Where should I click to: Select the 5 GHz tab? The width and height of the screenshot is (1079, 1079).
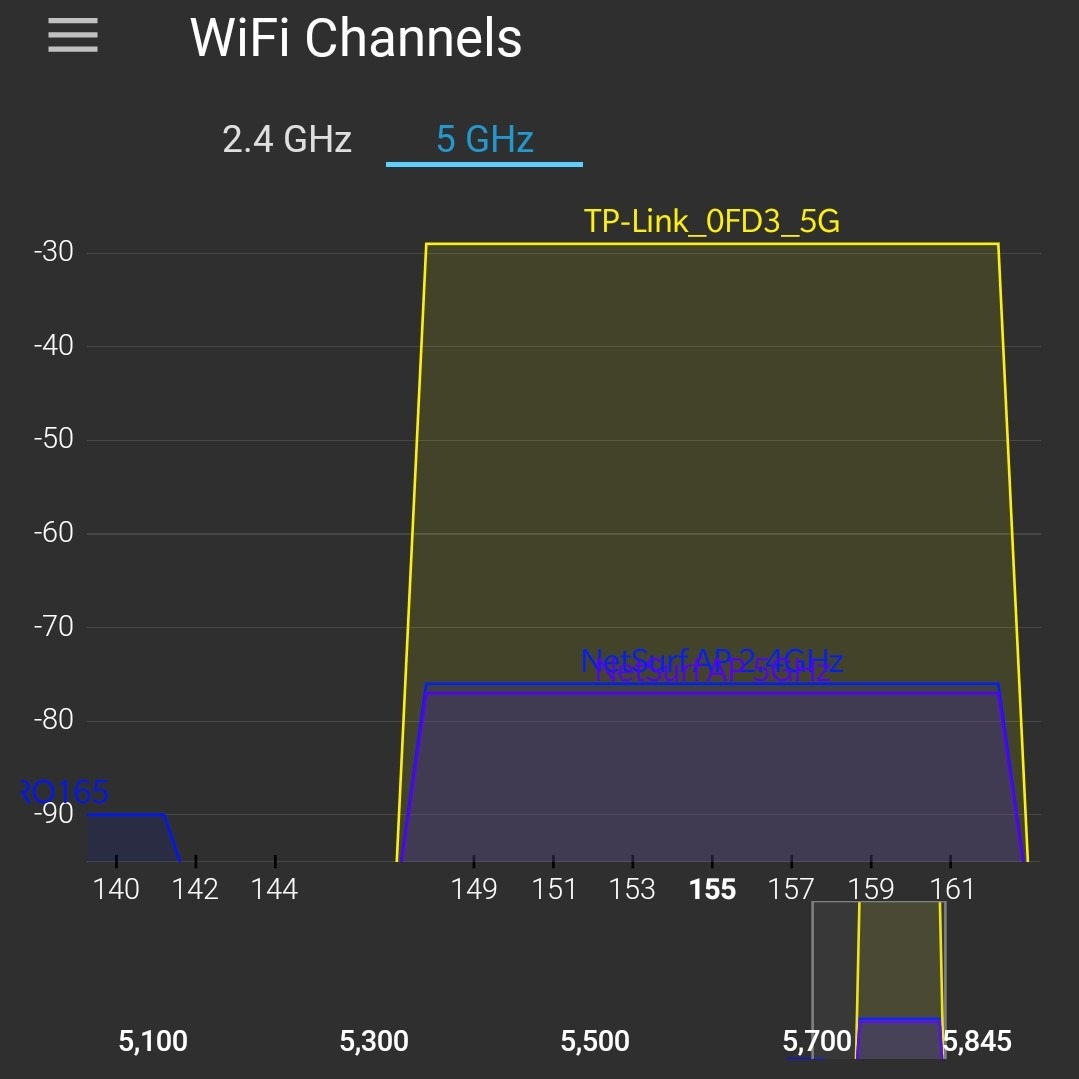(484, 139)
